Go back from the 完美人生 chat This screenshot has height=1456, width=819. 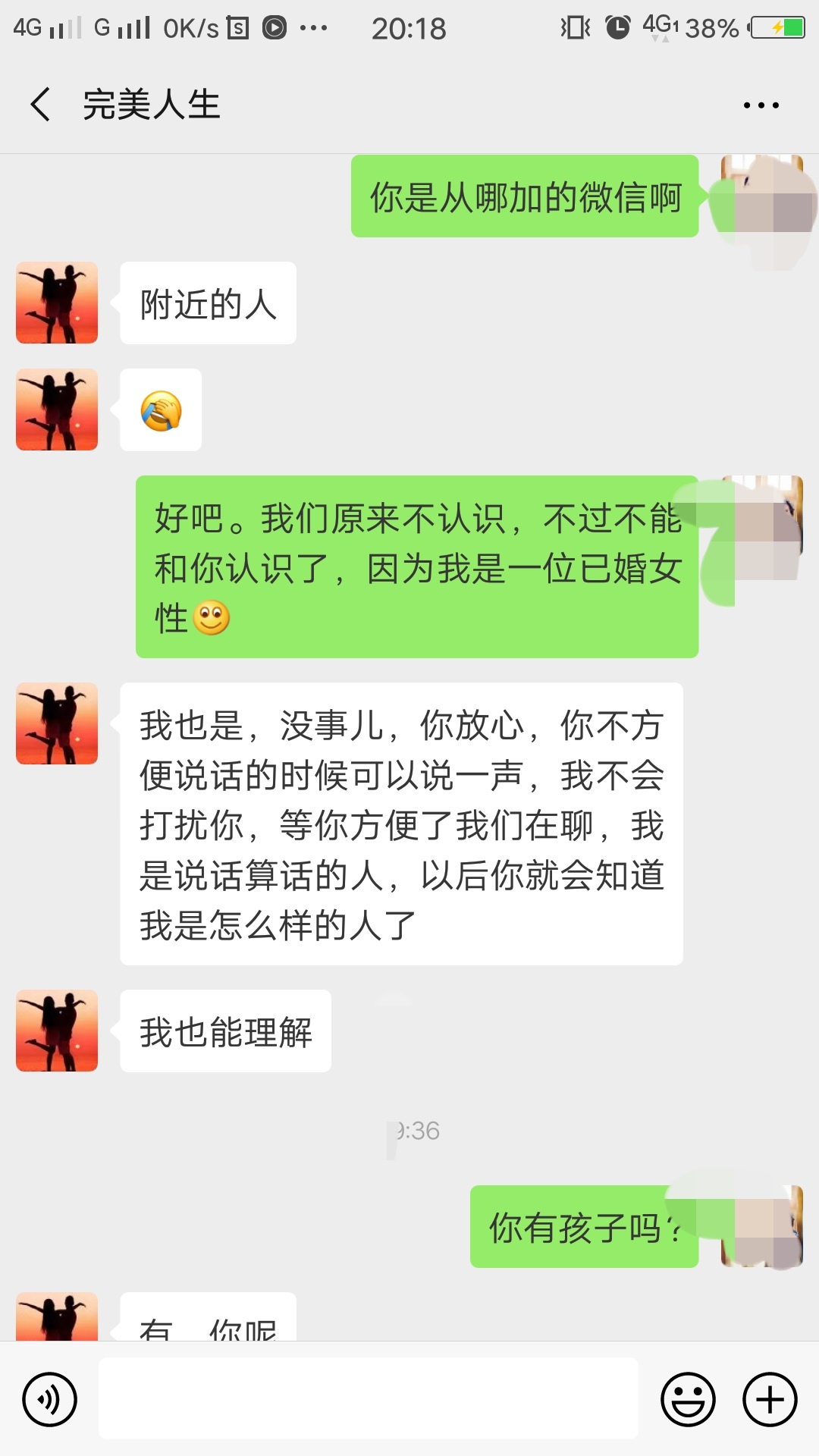point(41,105)
